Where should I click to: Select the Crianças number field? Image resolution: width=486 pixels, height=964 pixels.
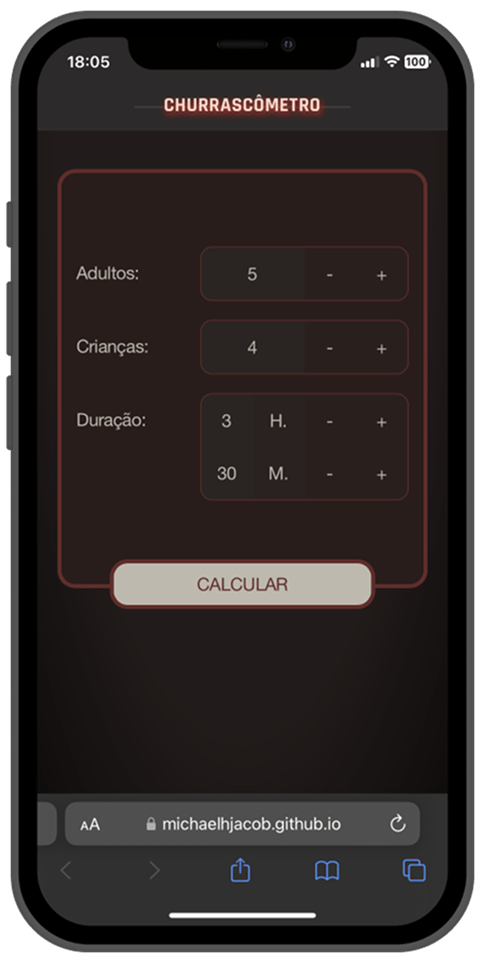click(x=253, y=348)
